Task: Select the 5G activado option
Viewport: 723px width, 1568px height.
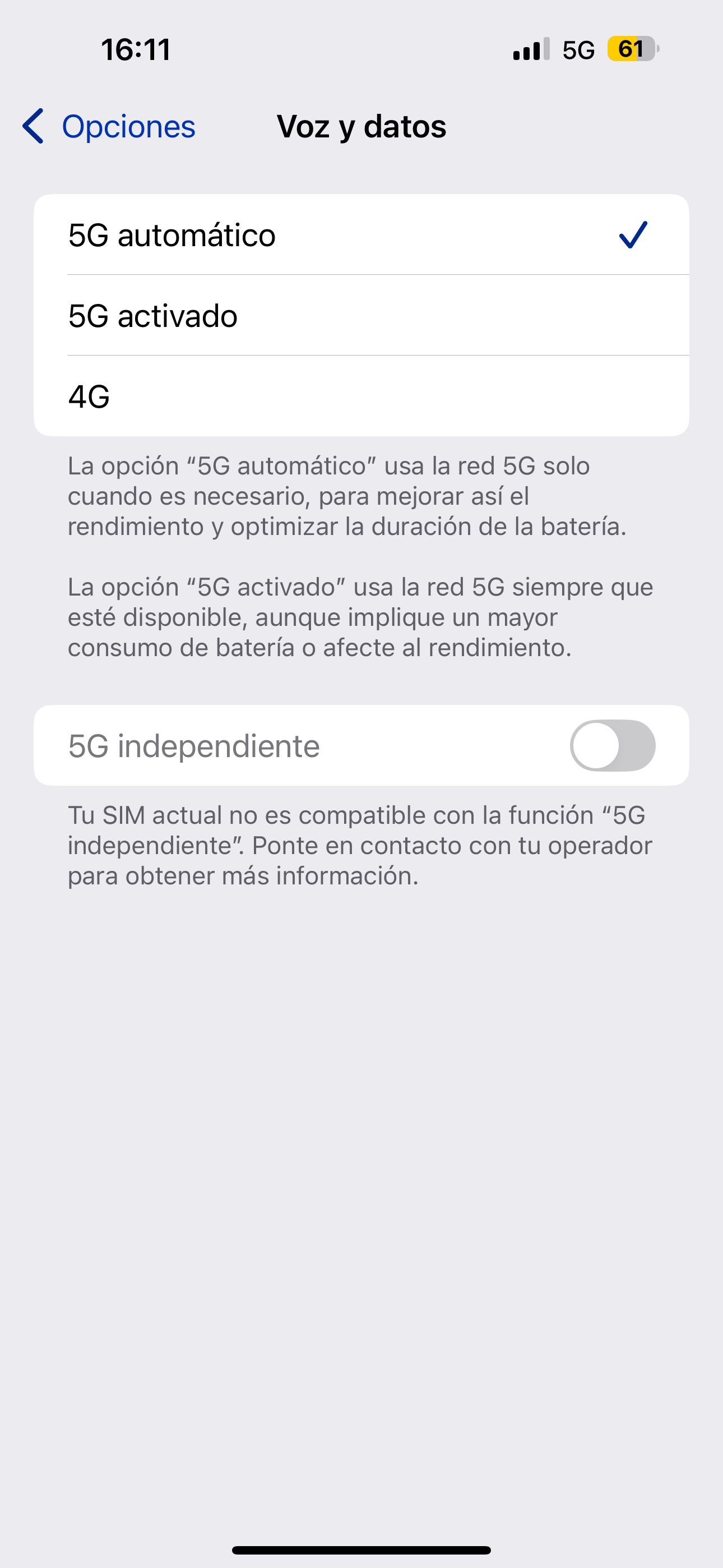Action: coord(361,316)
